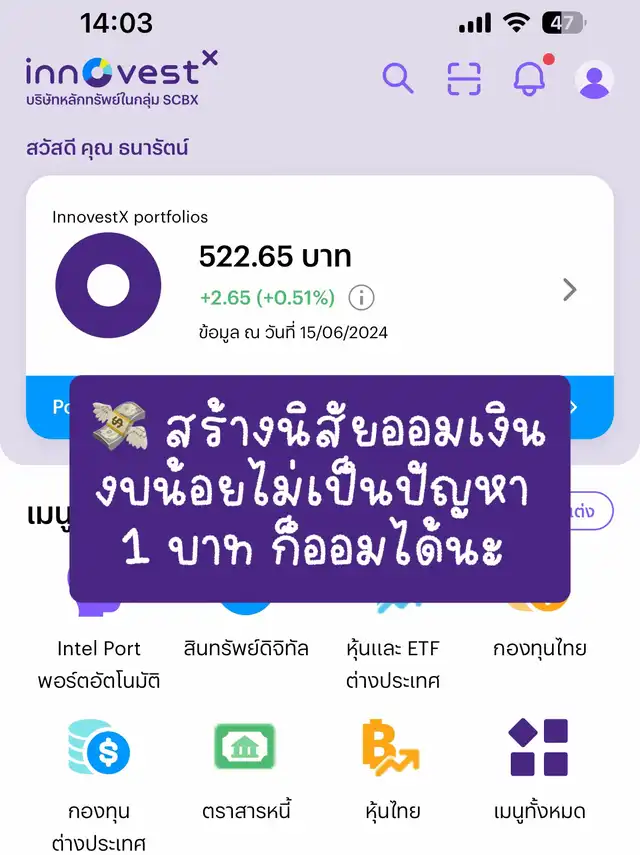Open the QR scan icon
This screenshot has width=640, height=855.
(x=464, y=79)
